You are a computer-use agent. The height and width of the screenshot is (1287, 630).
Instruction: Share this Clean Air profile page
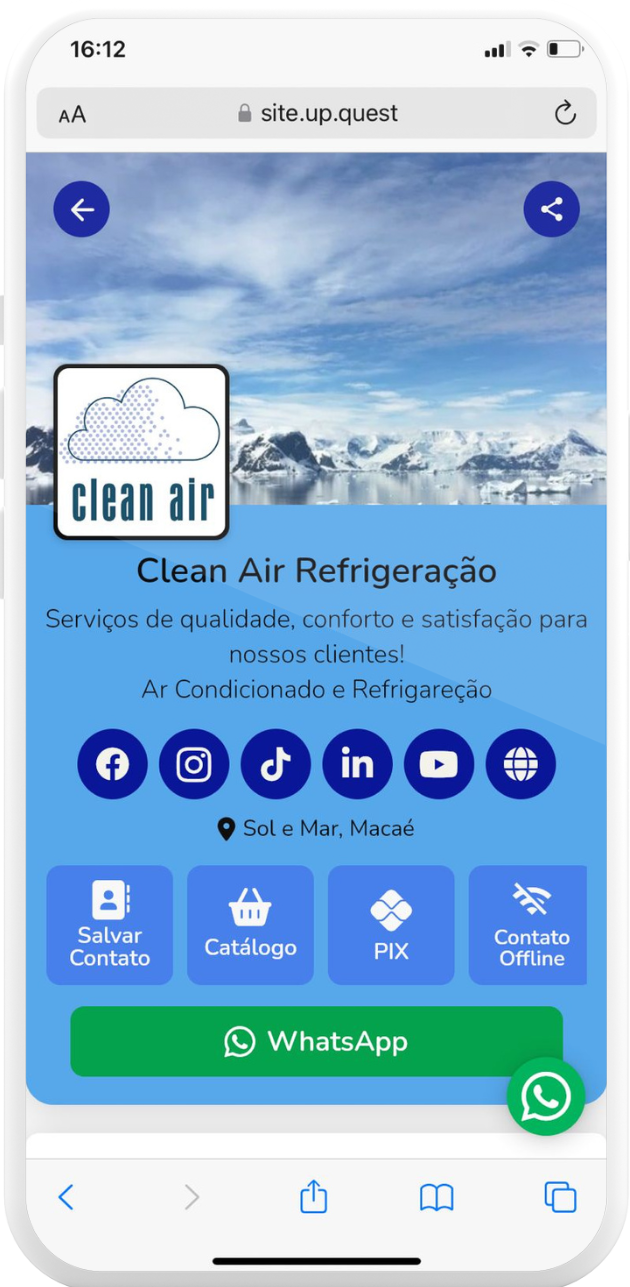pyautogui.click(x=551, y=210)
